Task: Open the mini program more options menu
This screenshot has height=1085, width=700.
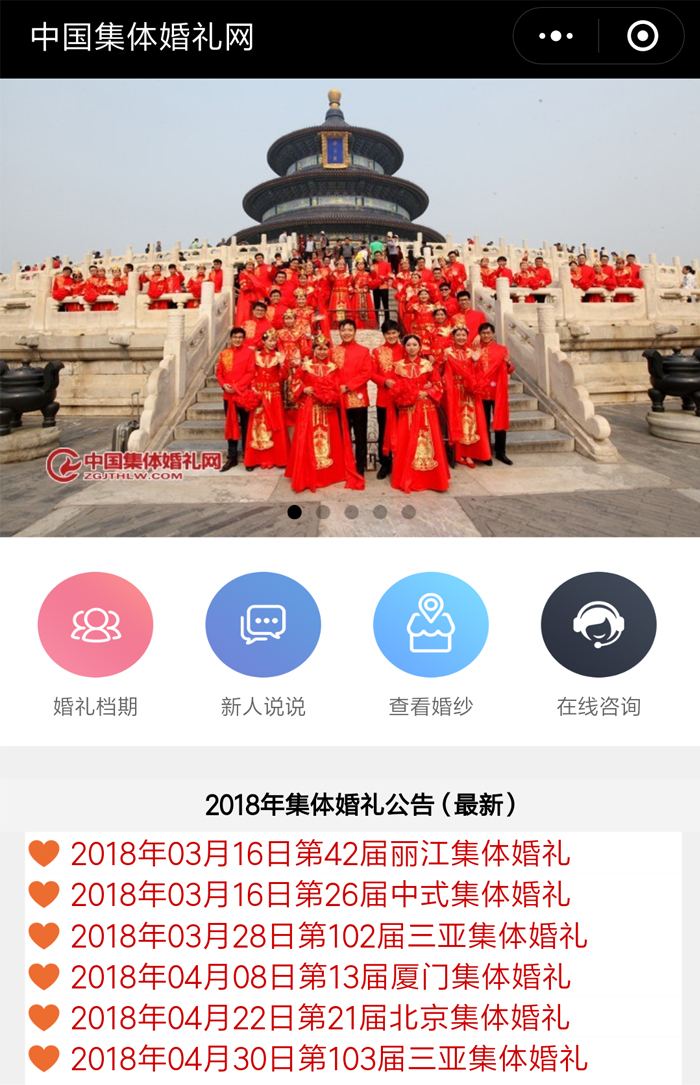Action: click(x=556, y=37)
